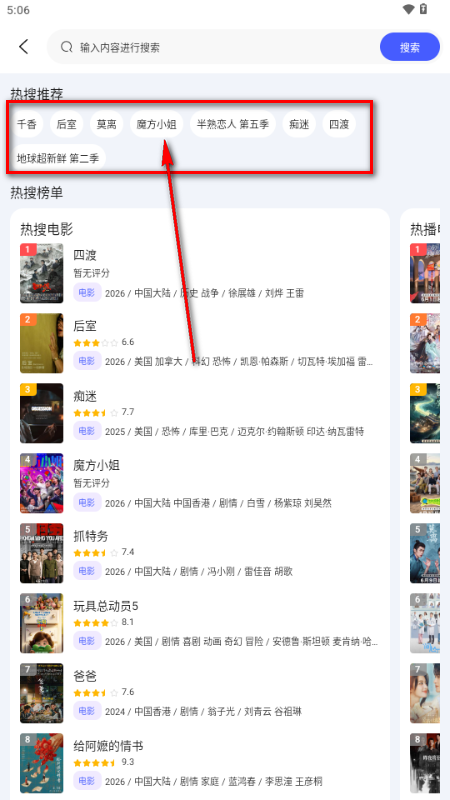Pick the 半熟恋人 第五季 chip

(233, 124)
